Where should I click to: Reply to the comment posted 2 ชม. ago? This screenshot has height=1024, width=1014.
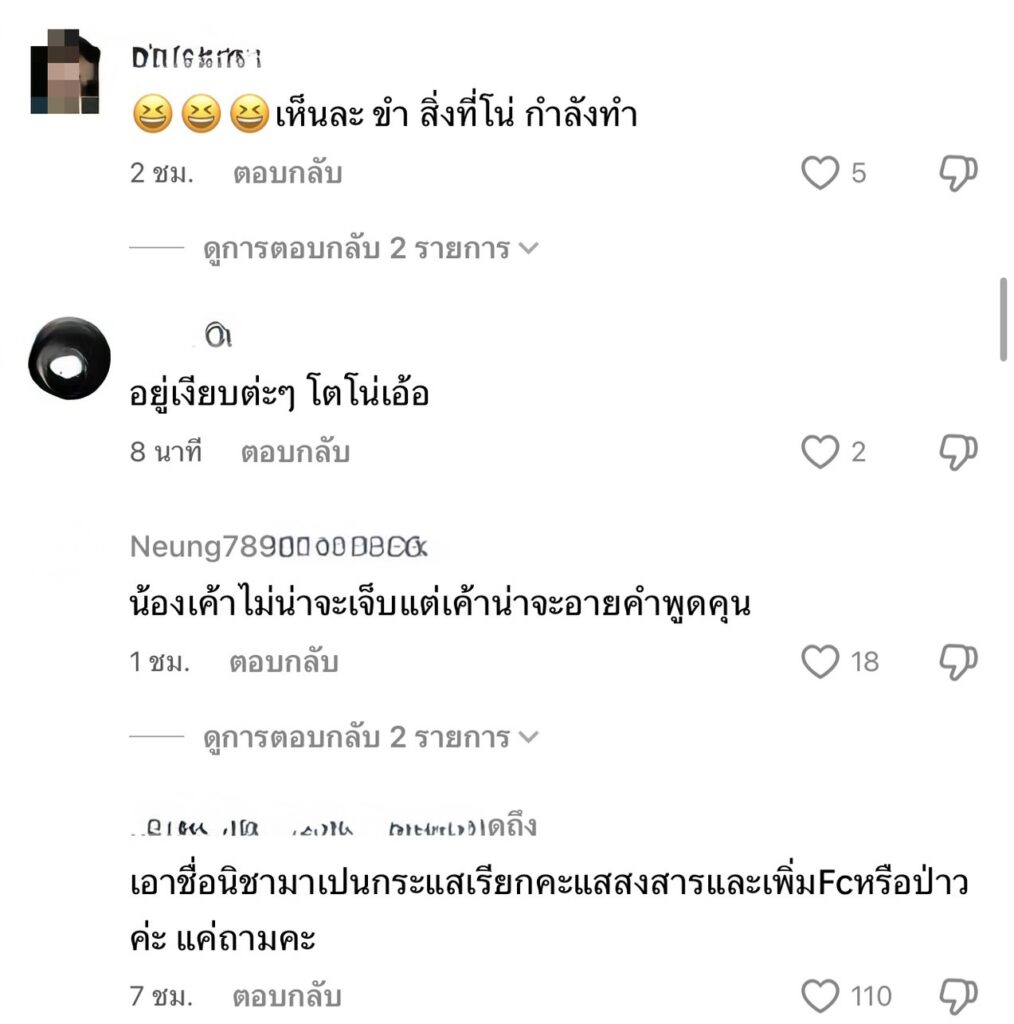[x=288, y=174]
